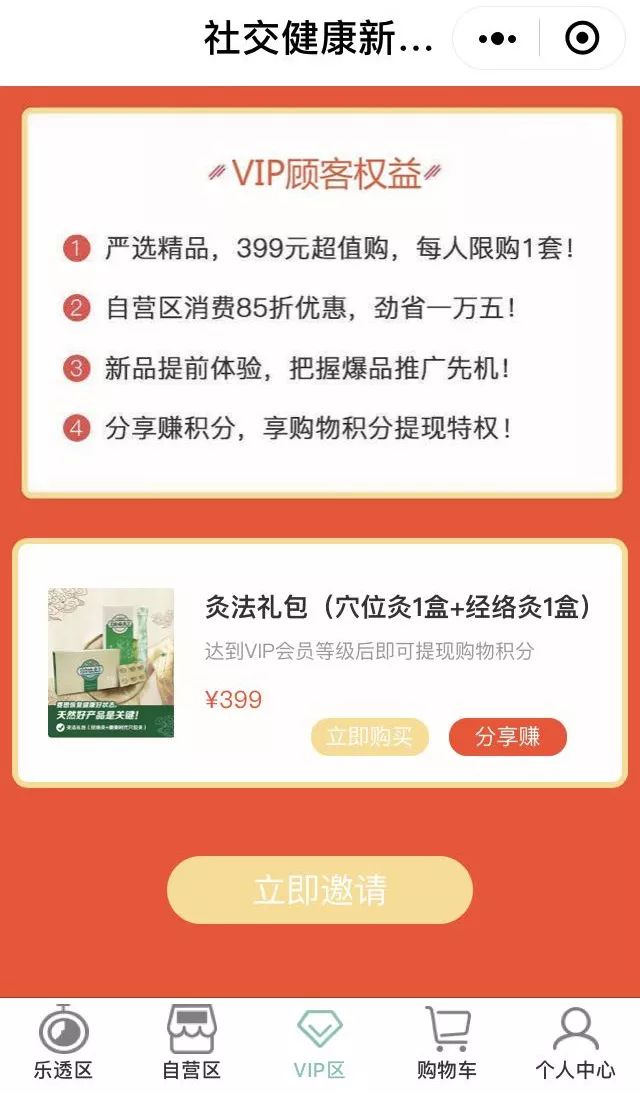Select the VIP区 tab

coord(319,1043)
